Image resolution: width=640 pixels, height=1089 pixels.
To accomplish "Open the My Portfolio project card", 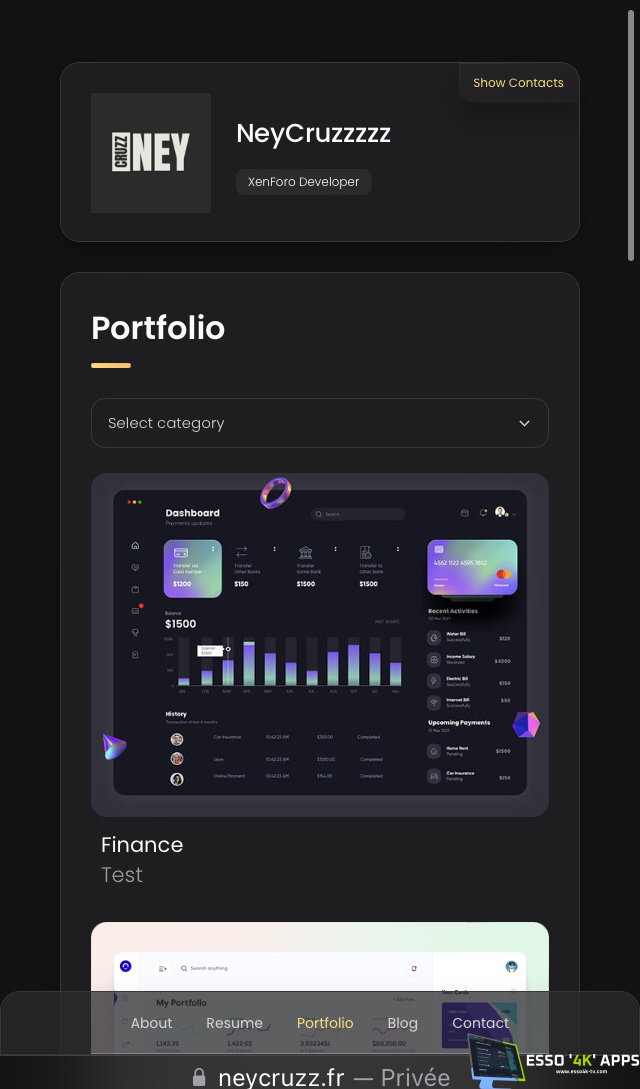I will (x=320, y=958).
